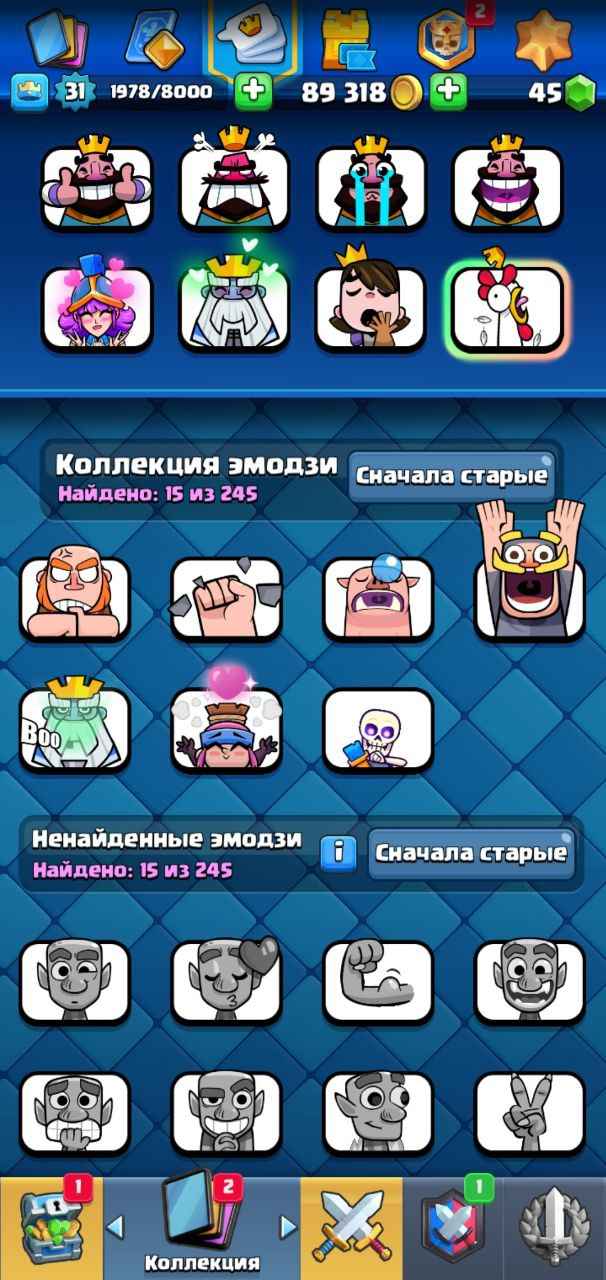Select the yawning princess emote

[x=370, y=307]
